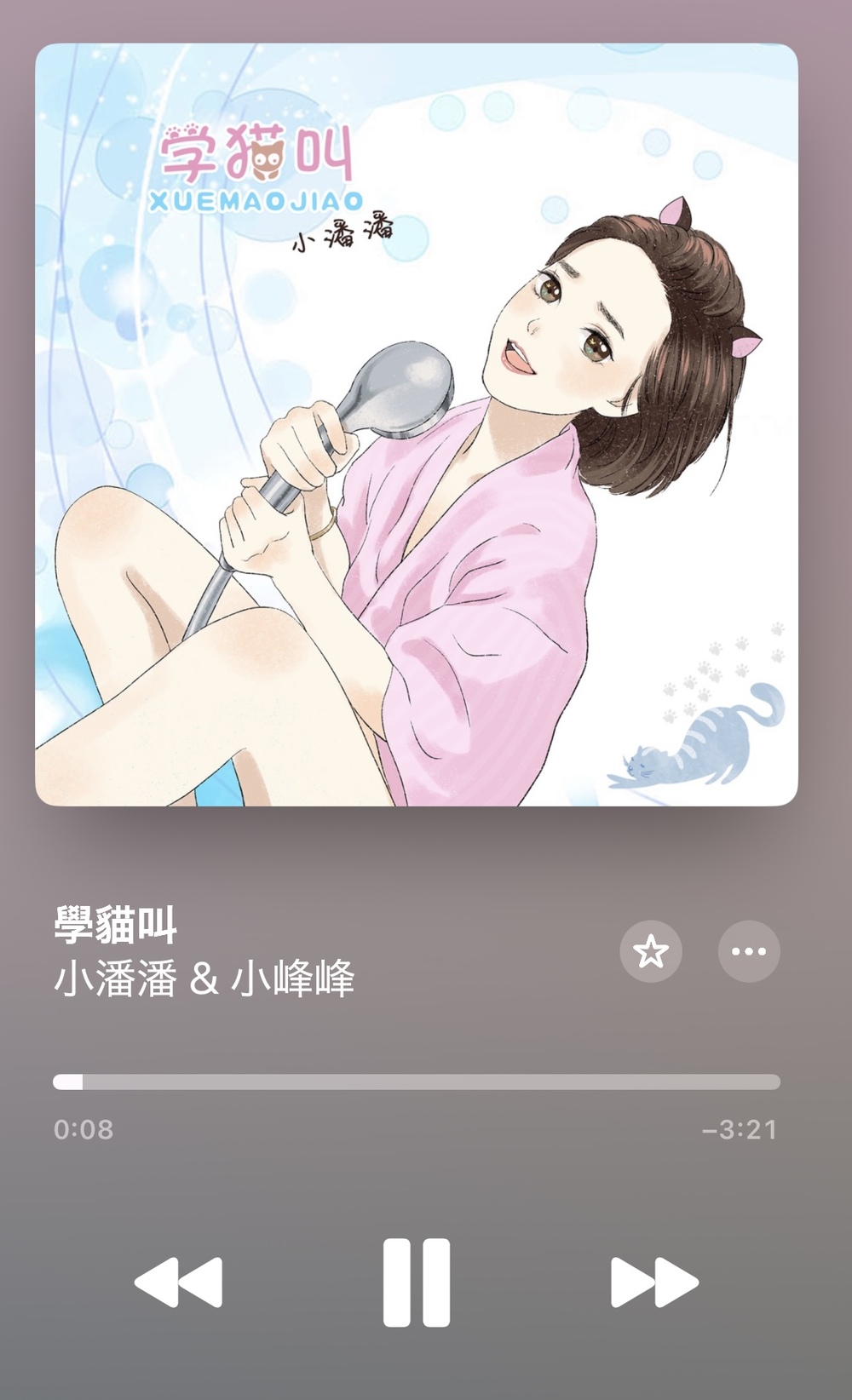This screenshot has height=1400, width=852.
Task: Favorite the song 學貓叫 with the star
Action: point(651,951)
